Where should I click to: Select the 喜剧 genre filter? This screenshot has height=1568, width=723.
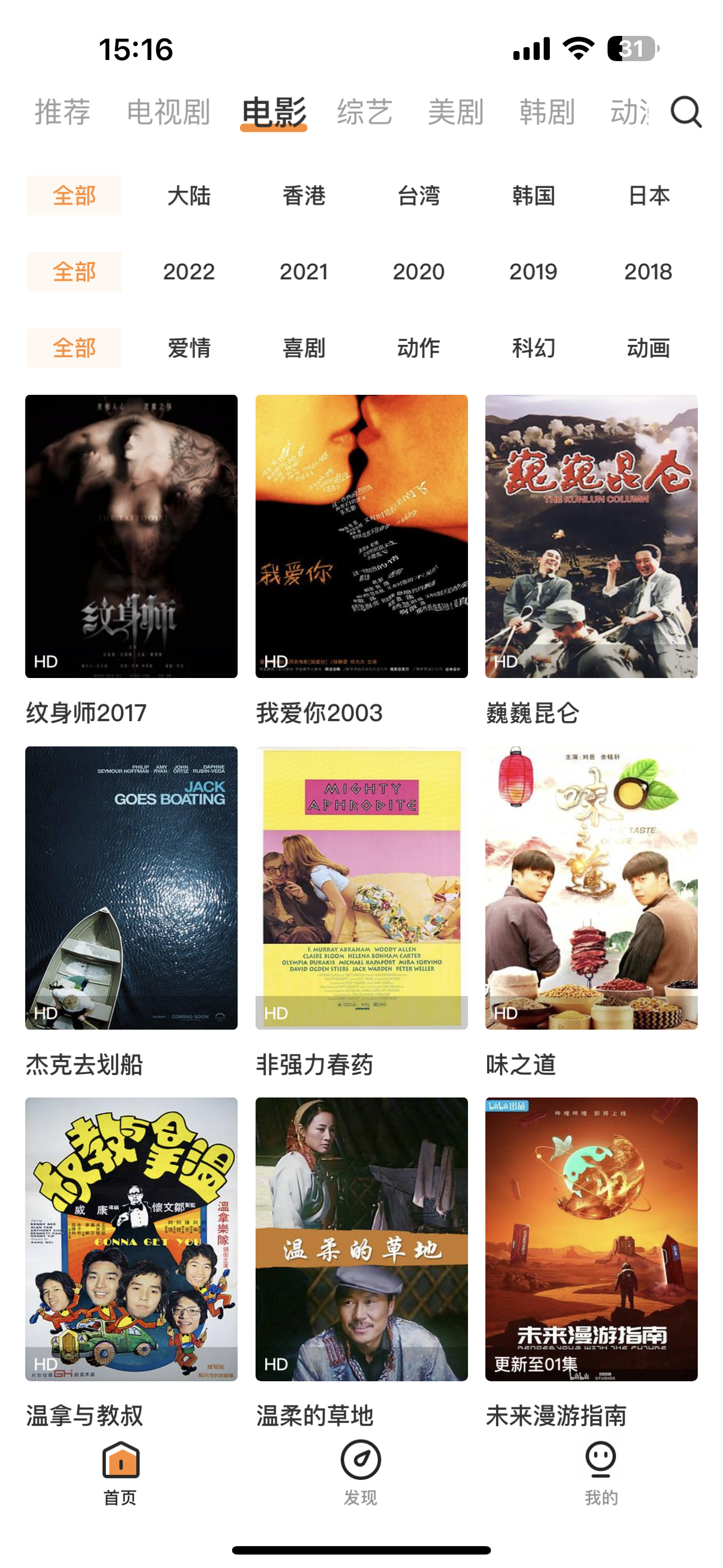tap(304, 348)
